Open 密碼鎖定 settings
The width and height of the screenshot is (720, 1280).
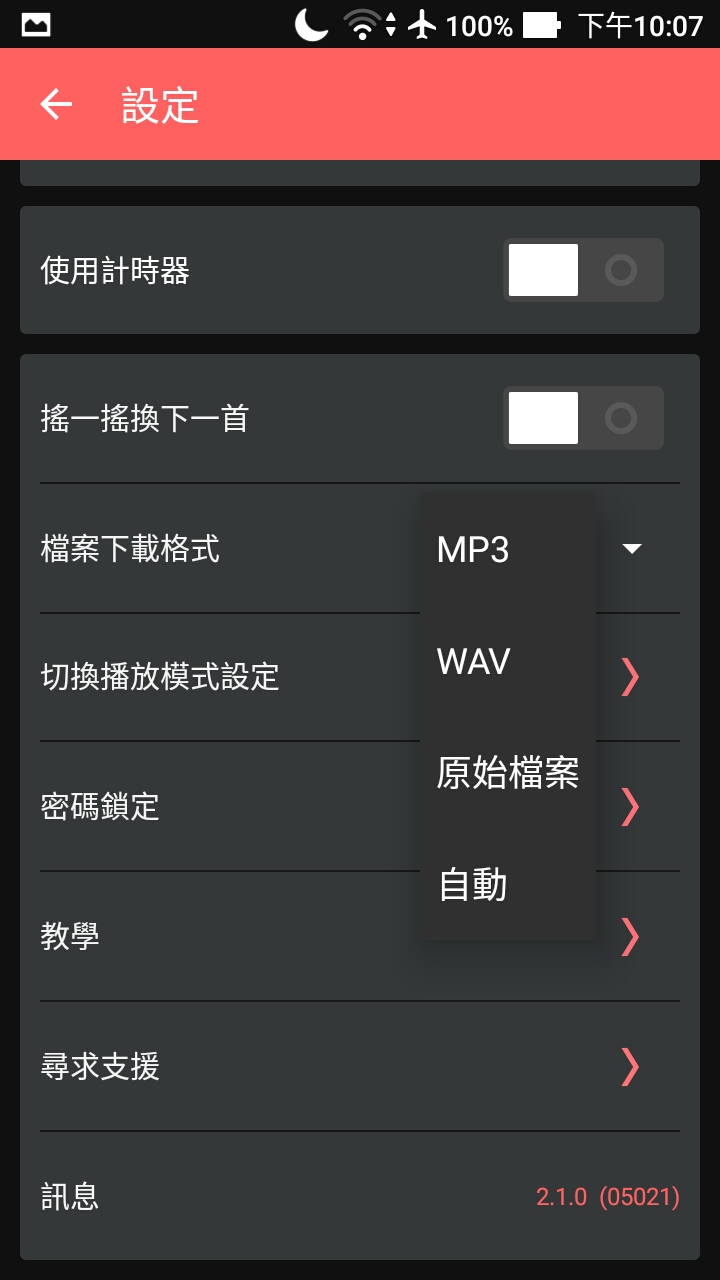tap(360, 806)
